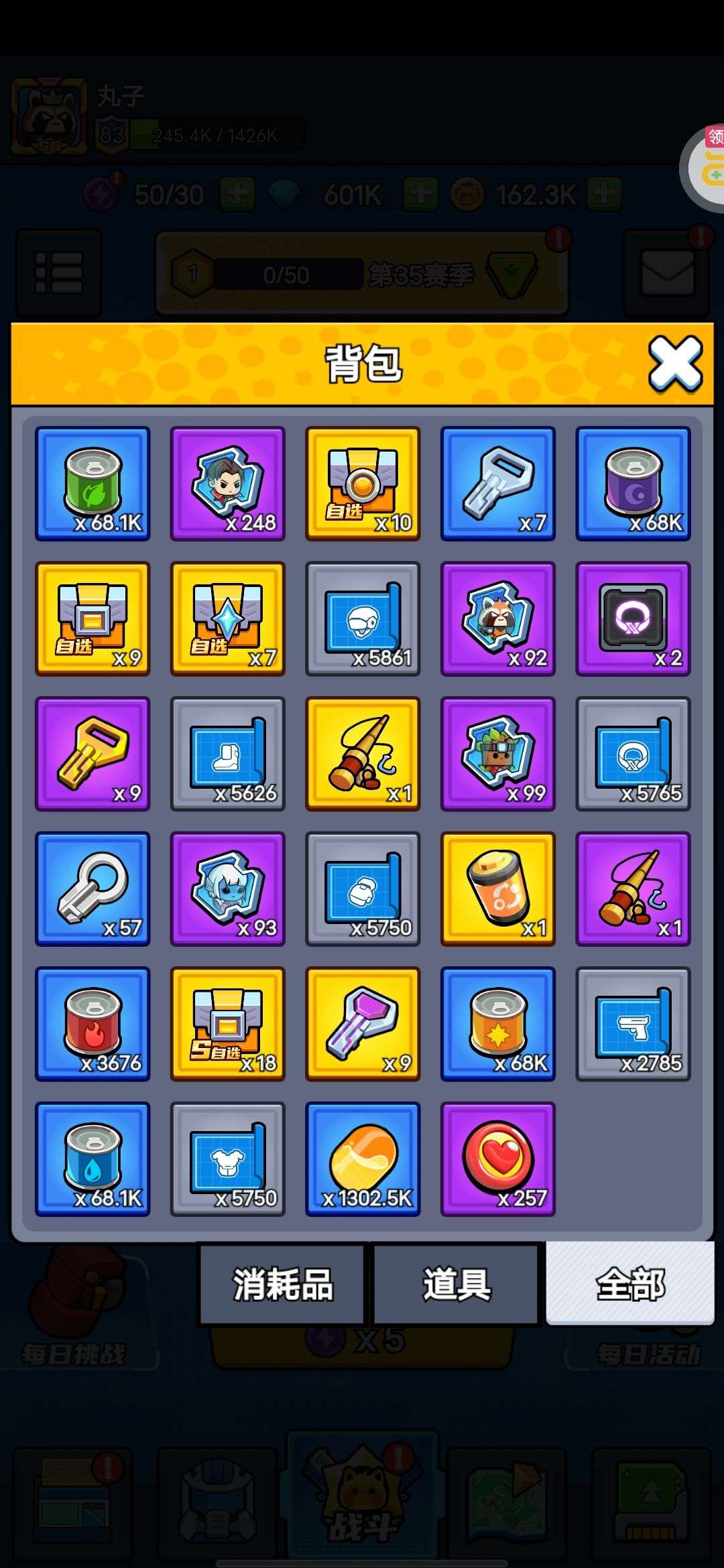
Task: Tap the ring key item x57
Action: tap(93, 889)
